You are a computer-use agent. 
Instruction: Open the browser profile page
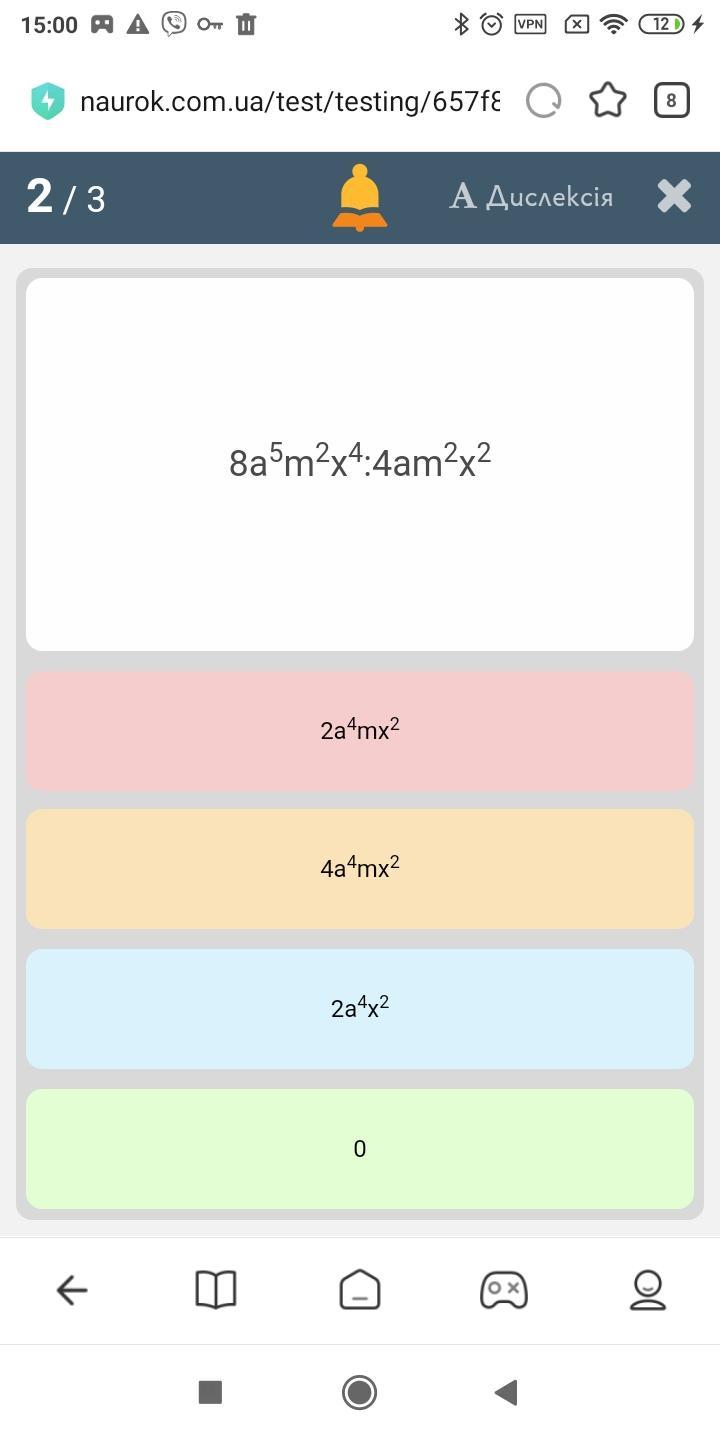[x=648, y=1290]
